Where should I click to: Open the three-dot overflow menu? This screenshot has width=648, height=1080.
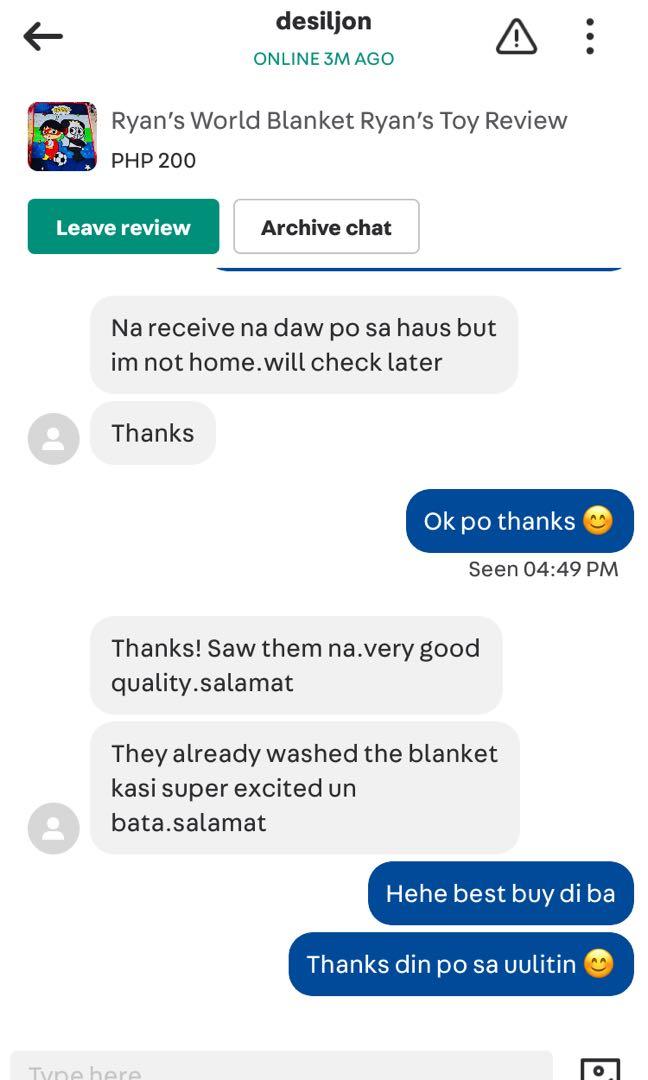590,37
